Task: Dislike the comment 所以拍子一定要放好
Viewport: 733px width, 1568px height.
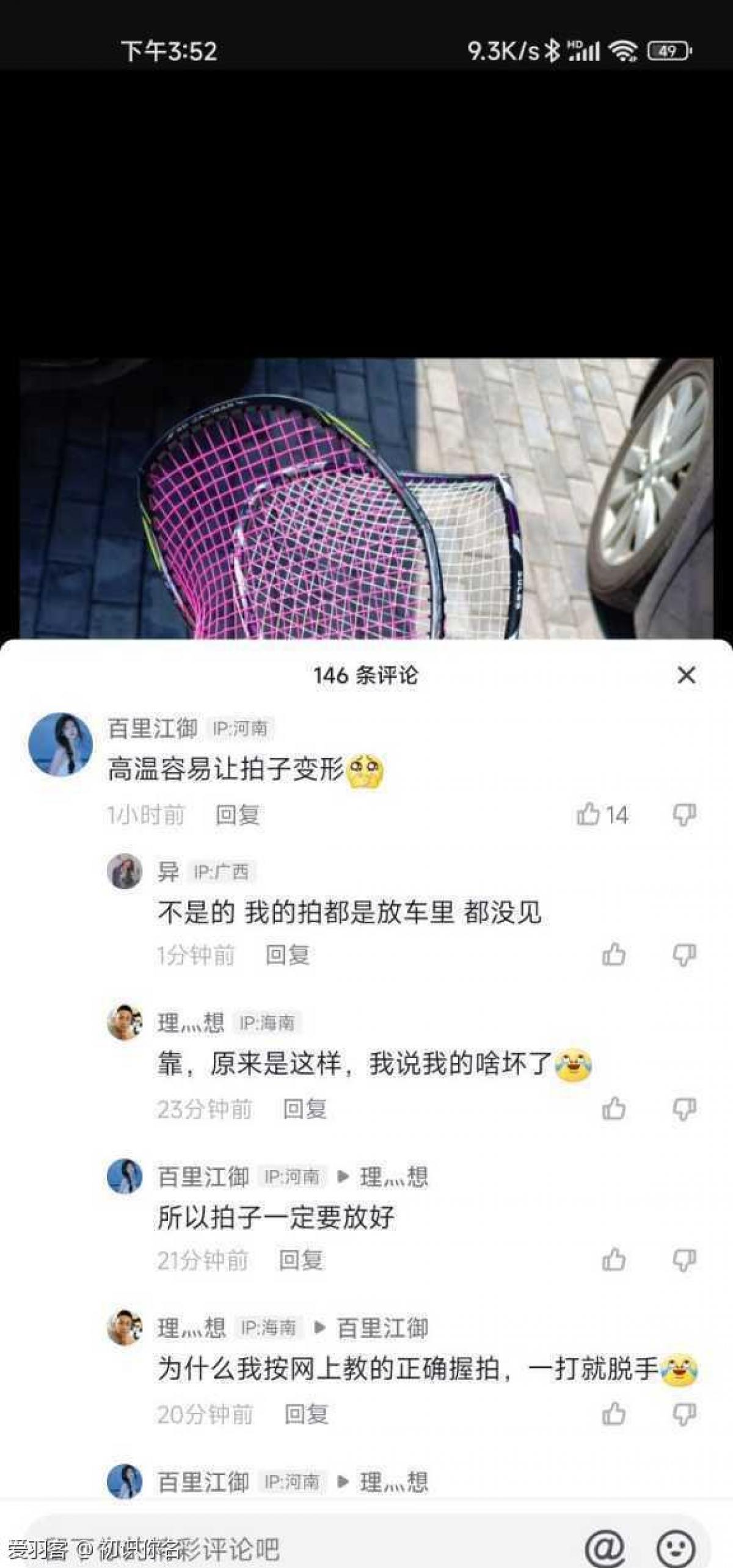Action: point(684,1260)
